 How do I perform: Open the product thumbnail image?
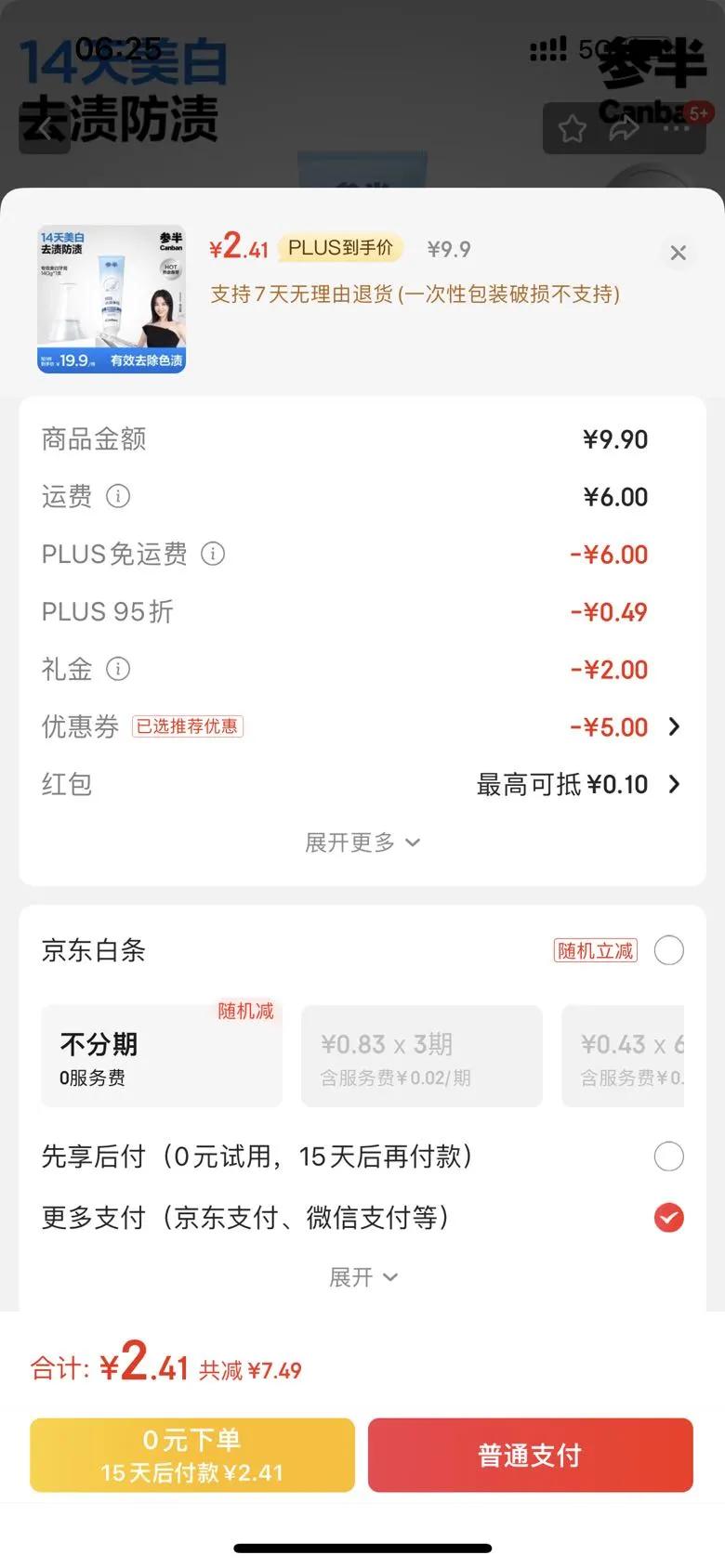112,299
